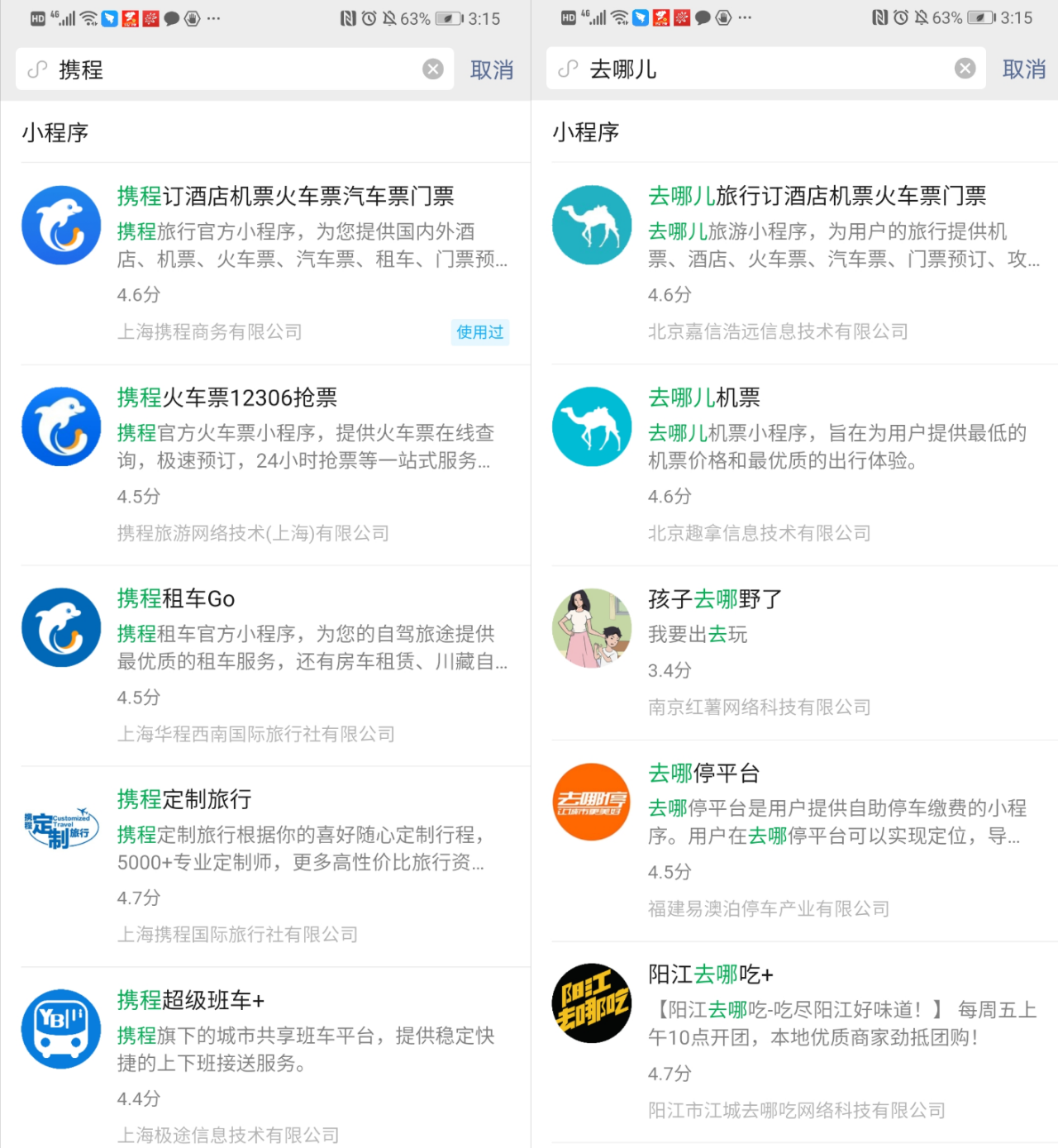1058x1148 pixels.
Task: Open the 携程租车Go result
Action: 176,598
